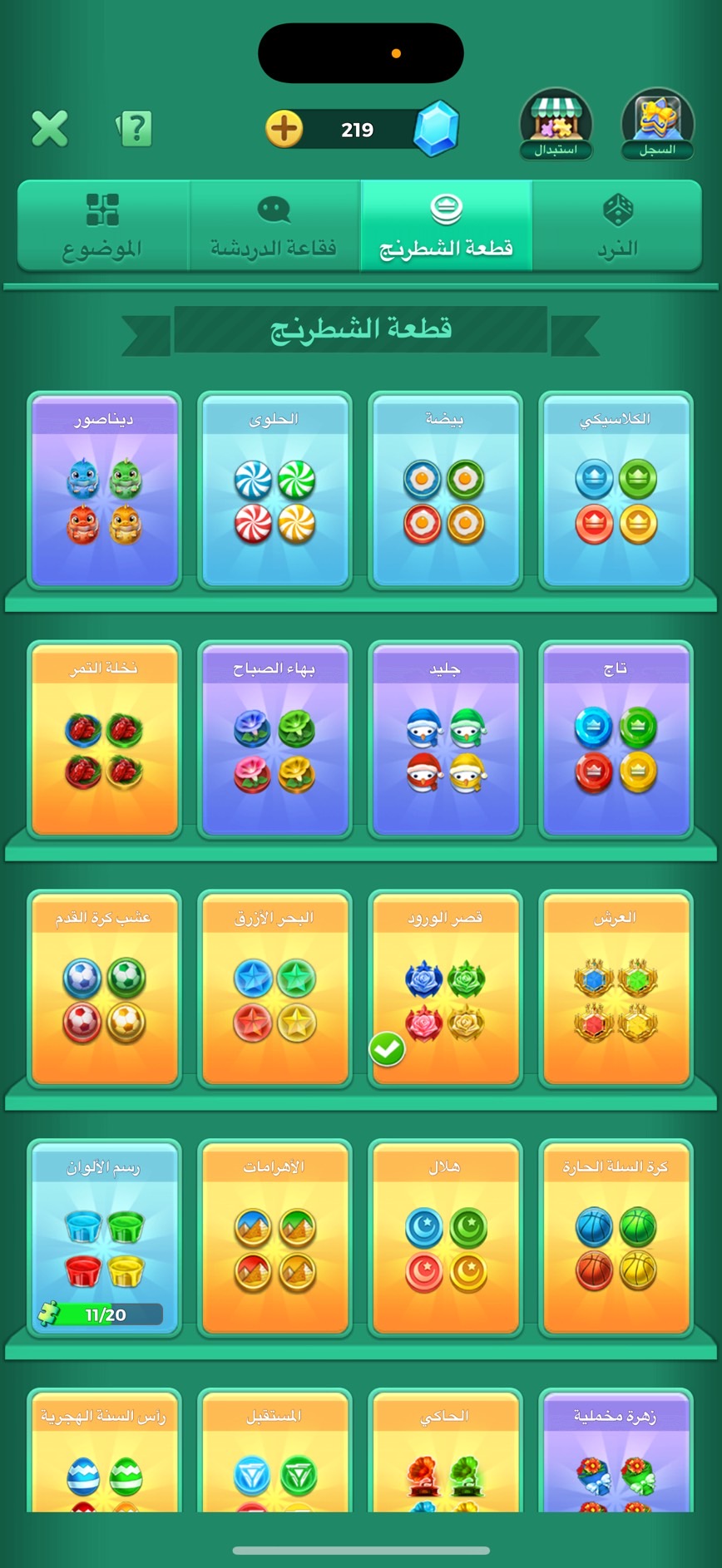The image size is (722, 1568).
Task: Choose the العرش throne piece set
Action: coord(616,989)
